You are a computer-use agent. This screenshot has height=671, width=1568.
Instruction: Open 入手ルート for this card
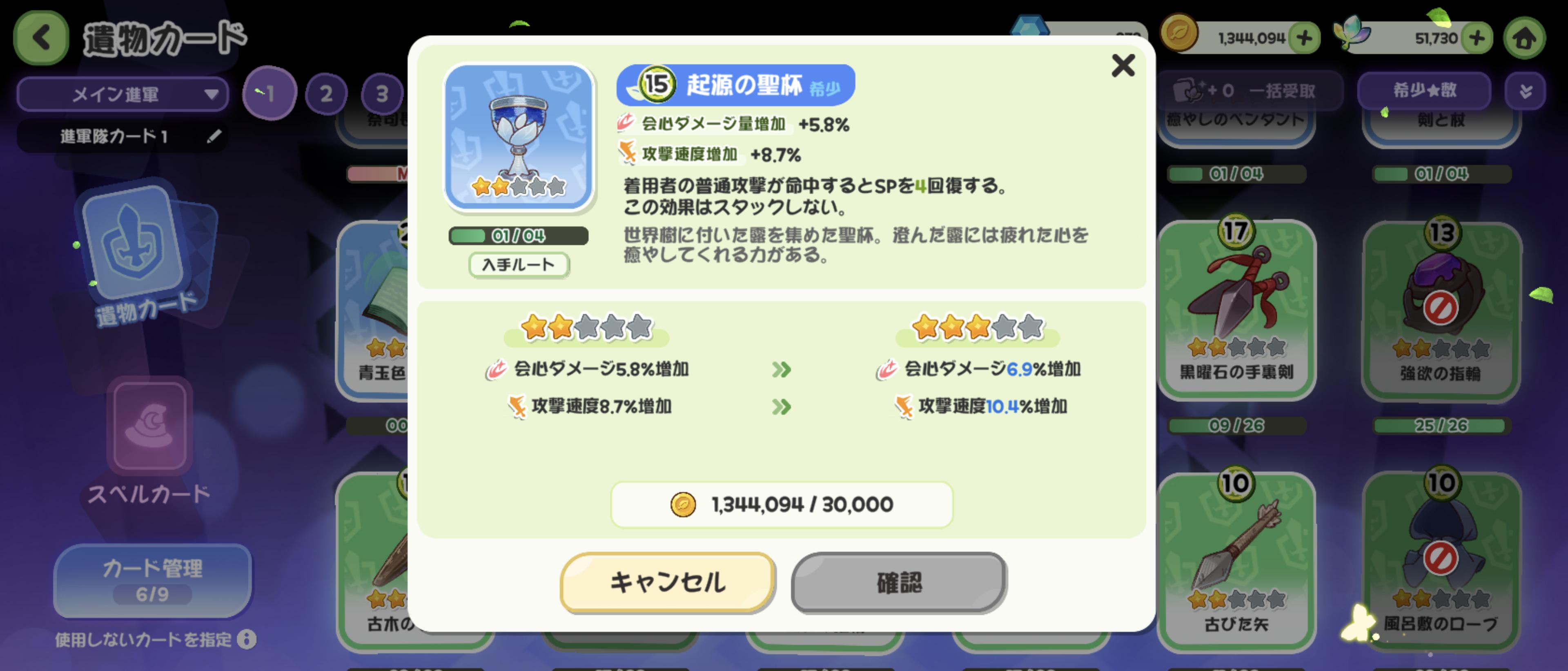coord(519,264)
